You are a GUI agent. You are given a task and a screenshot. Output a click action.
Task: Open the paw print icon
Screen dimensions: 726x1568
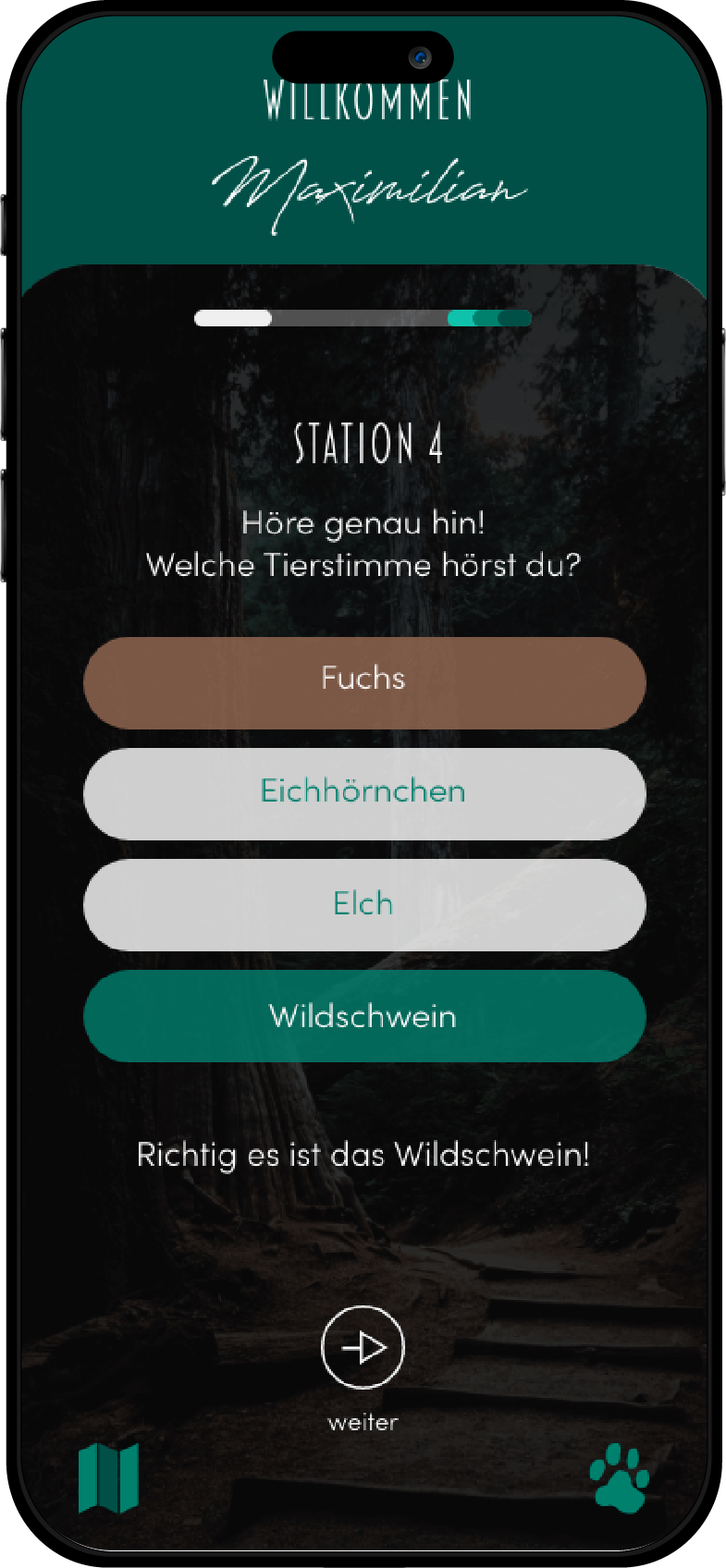(x=619, y=1478)
